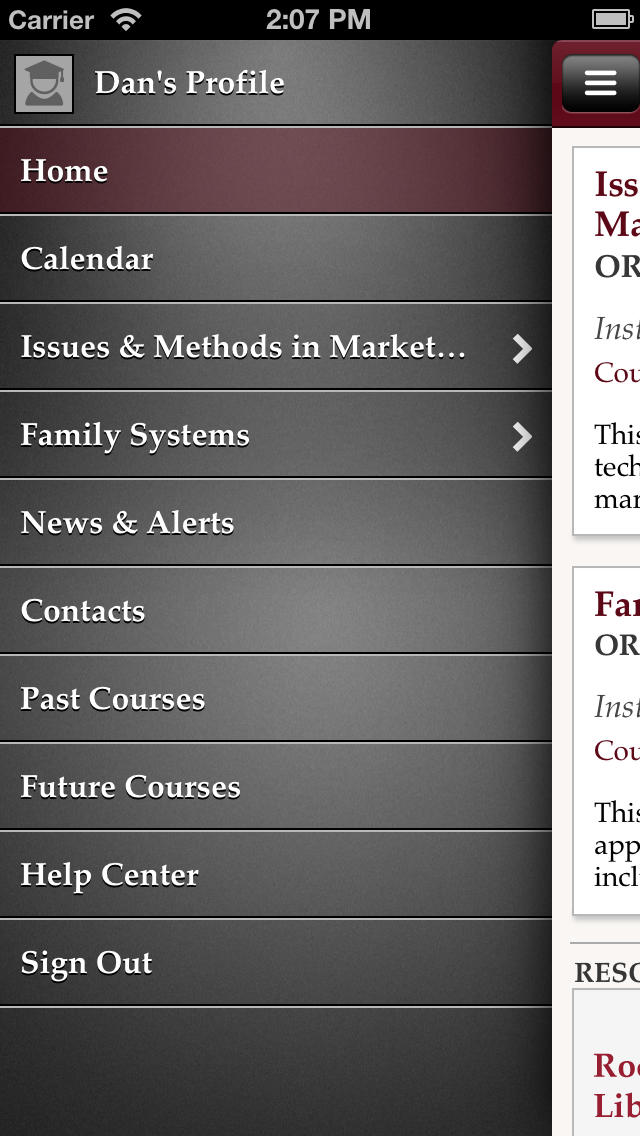
Task: Show Future Courses
Action: [275, 787]
